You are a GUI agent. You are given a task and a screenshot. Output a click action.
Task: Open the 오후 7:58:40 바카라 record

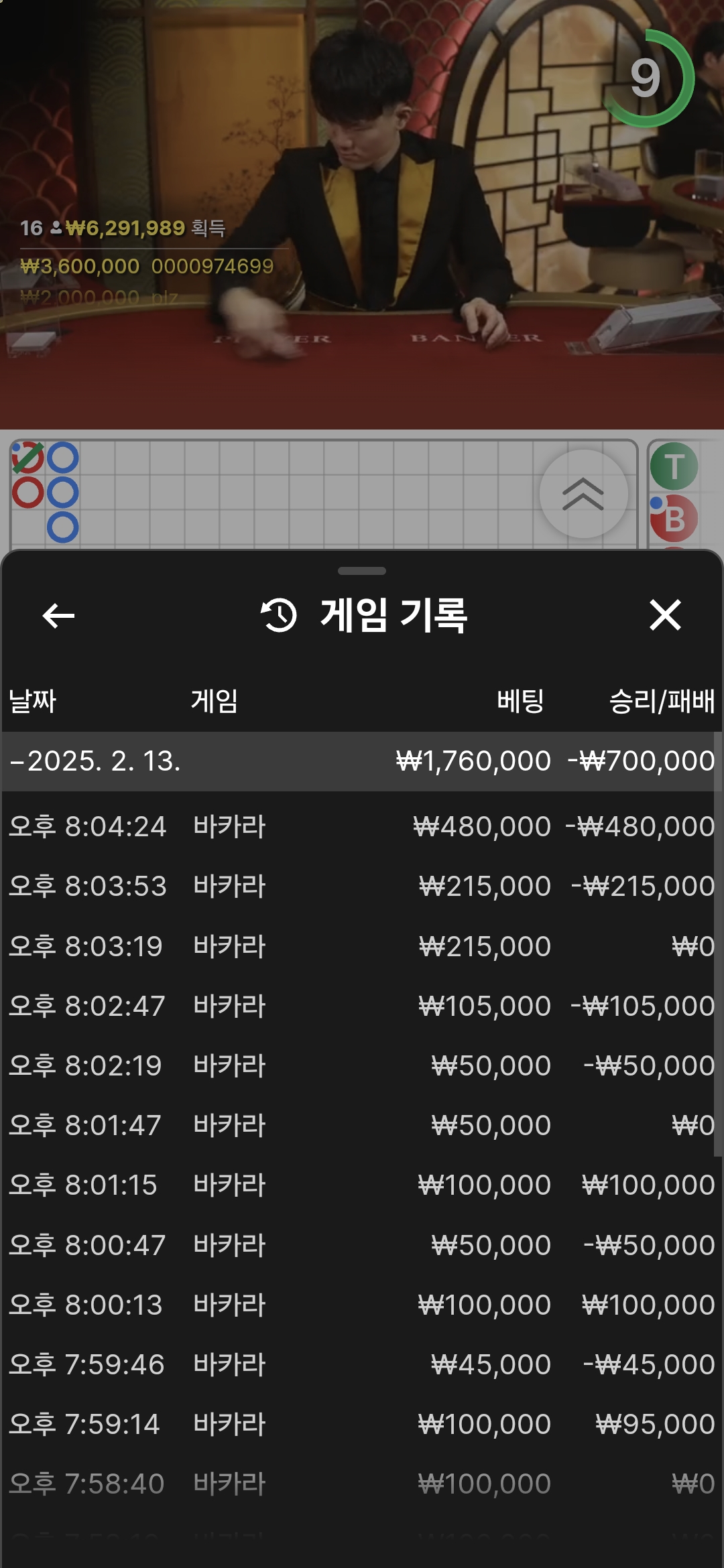362,1484
